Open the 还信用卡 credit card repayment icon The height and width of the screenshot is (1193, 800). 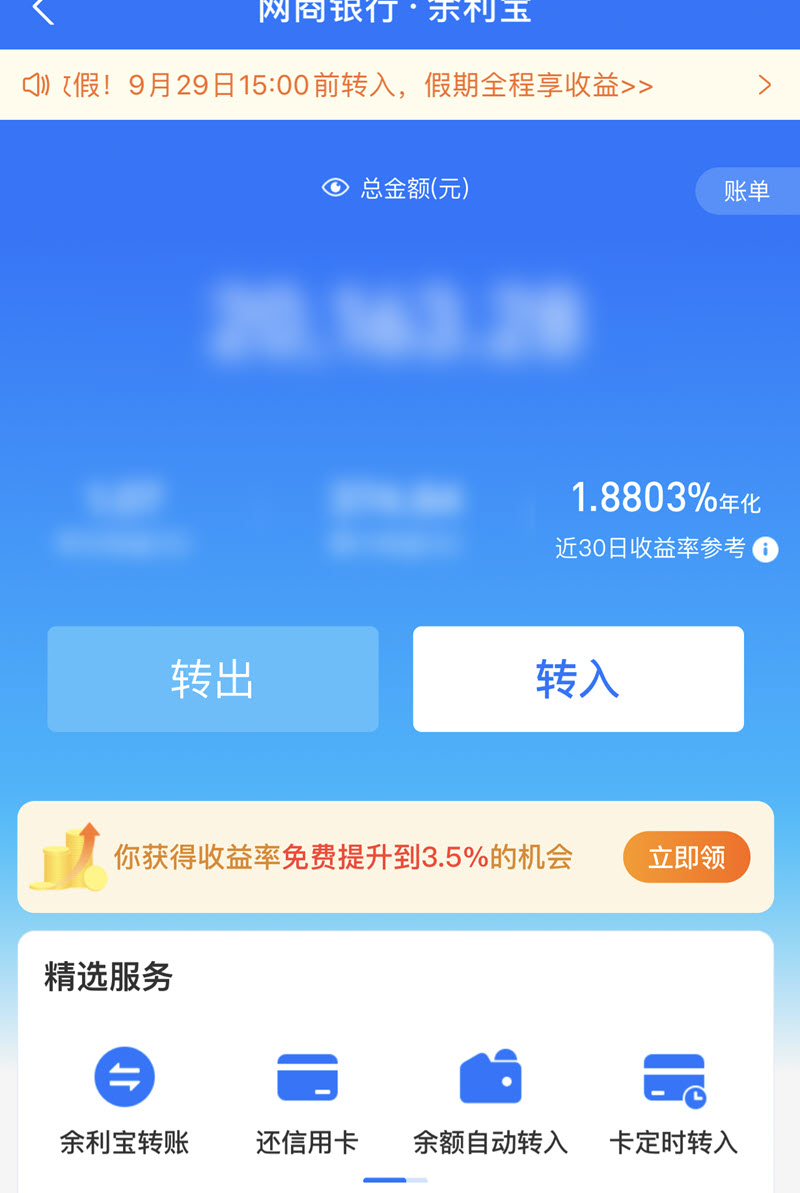click(x=305, y=1077)
